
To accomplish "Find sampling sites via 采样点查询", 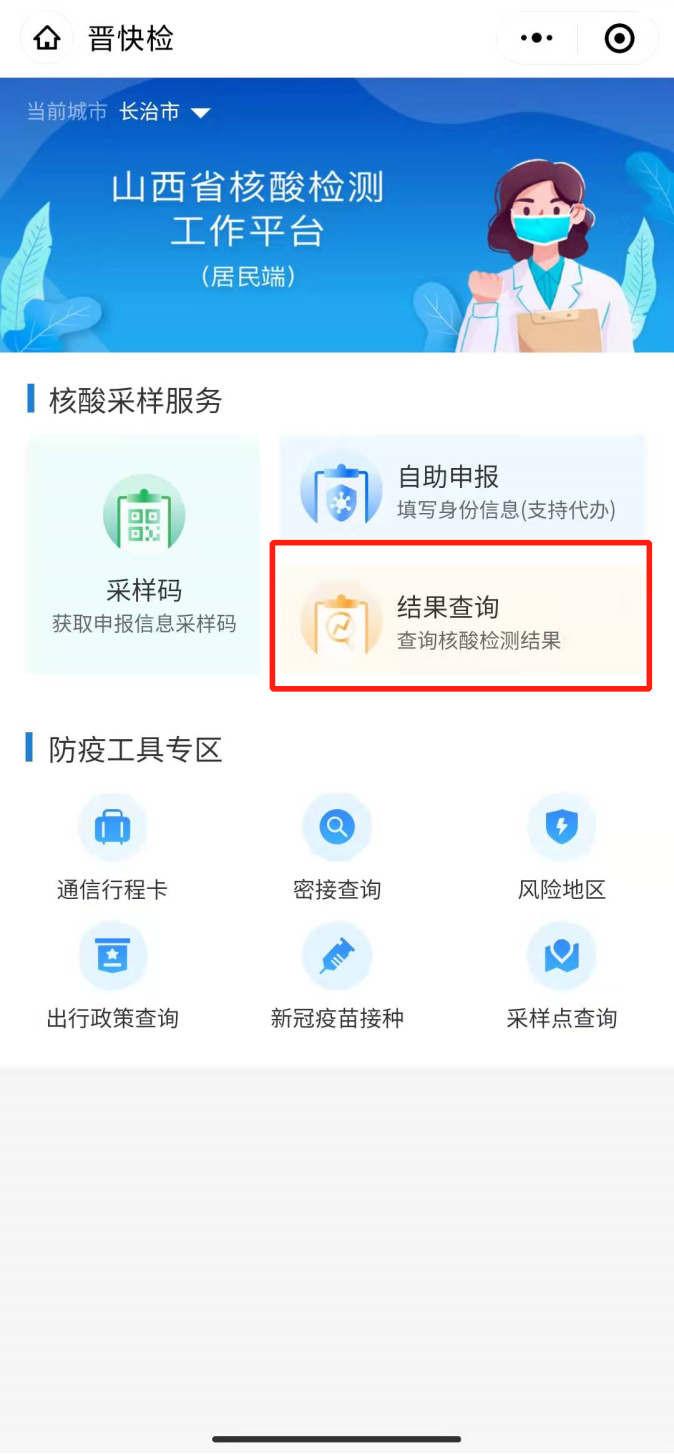I will pos(561,977).
